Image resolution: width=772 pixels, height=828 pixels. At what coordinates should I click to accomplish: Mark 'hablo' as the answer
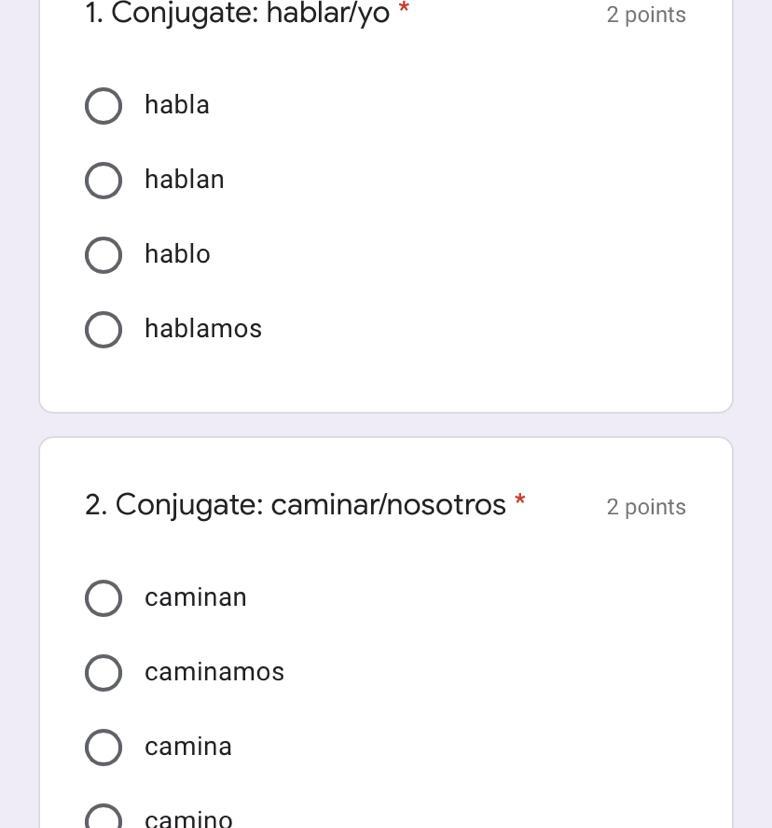pyautogui.click(x=103, y=255)
